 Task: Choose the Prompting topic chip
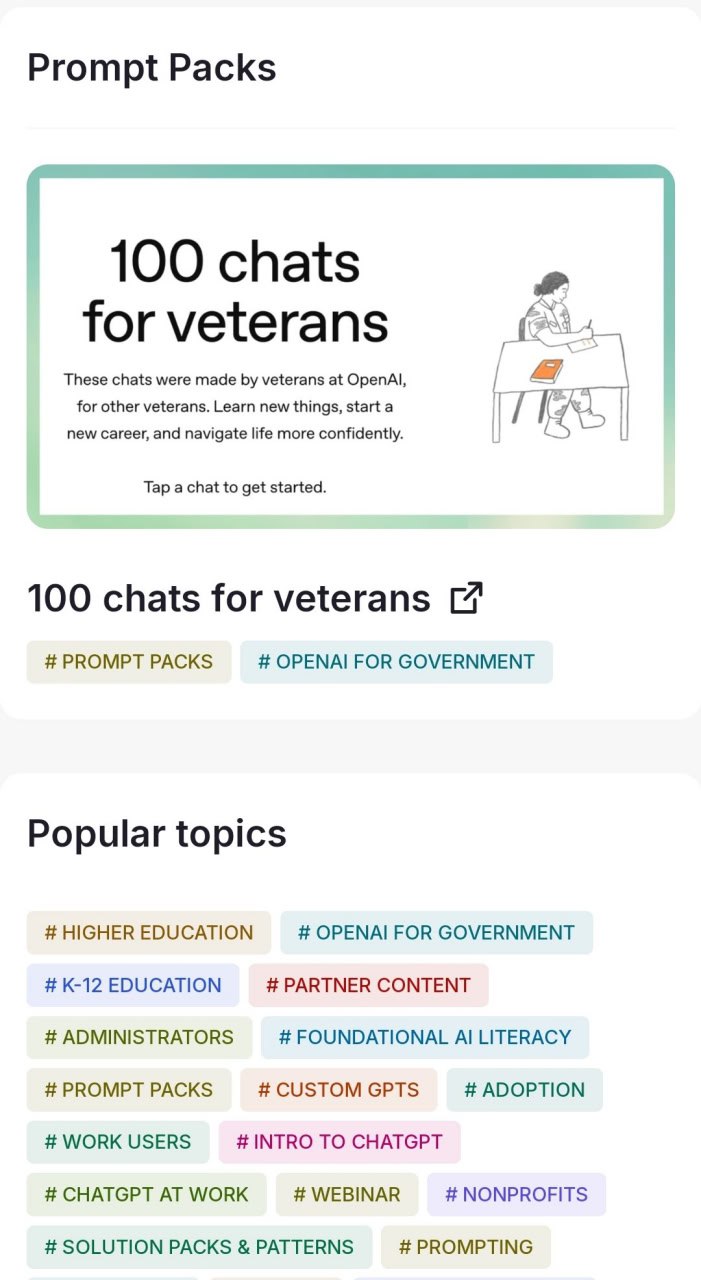465,1247
